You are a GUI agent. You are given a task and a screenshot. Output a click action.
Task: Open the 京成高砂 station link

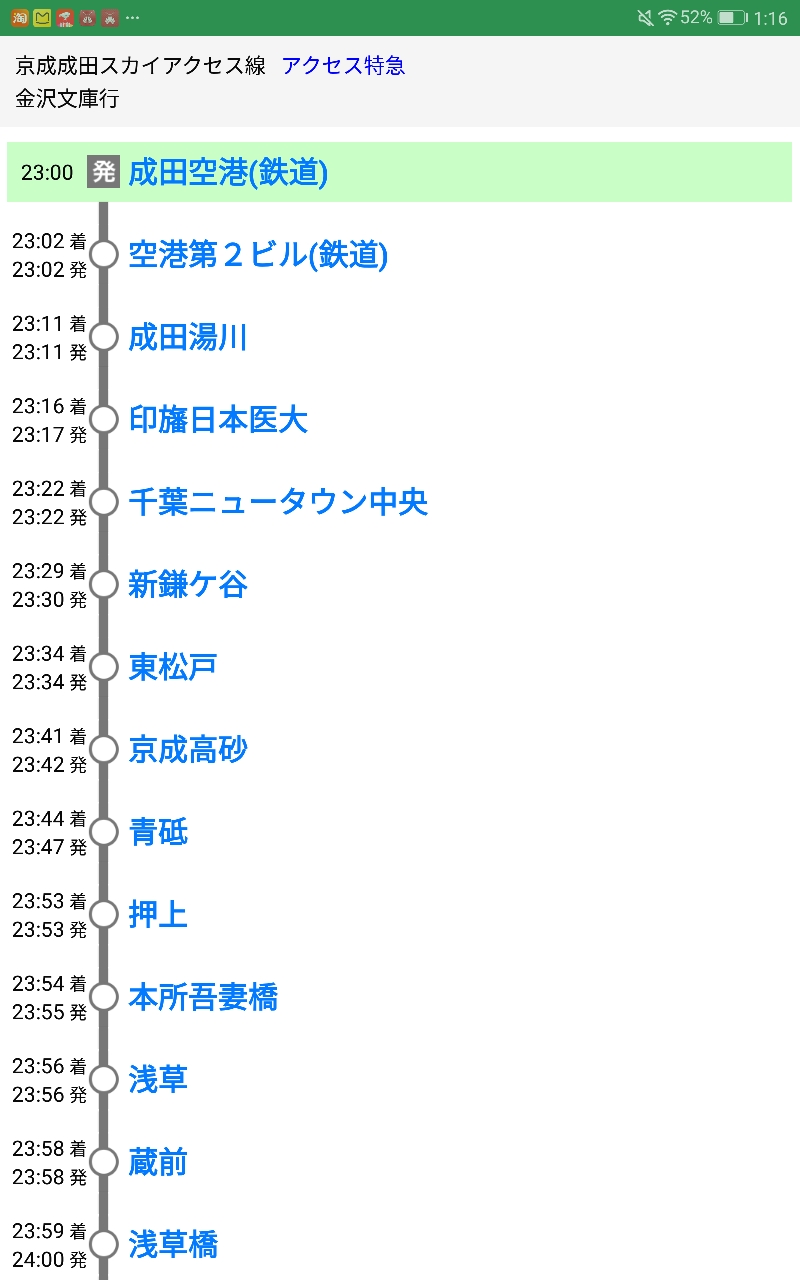pos(188,750)
